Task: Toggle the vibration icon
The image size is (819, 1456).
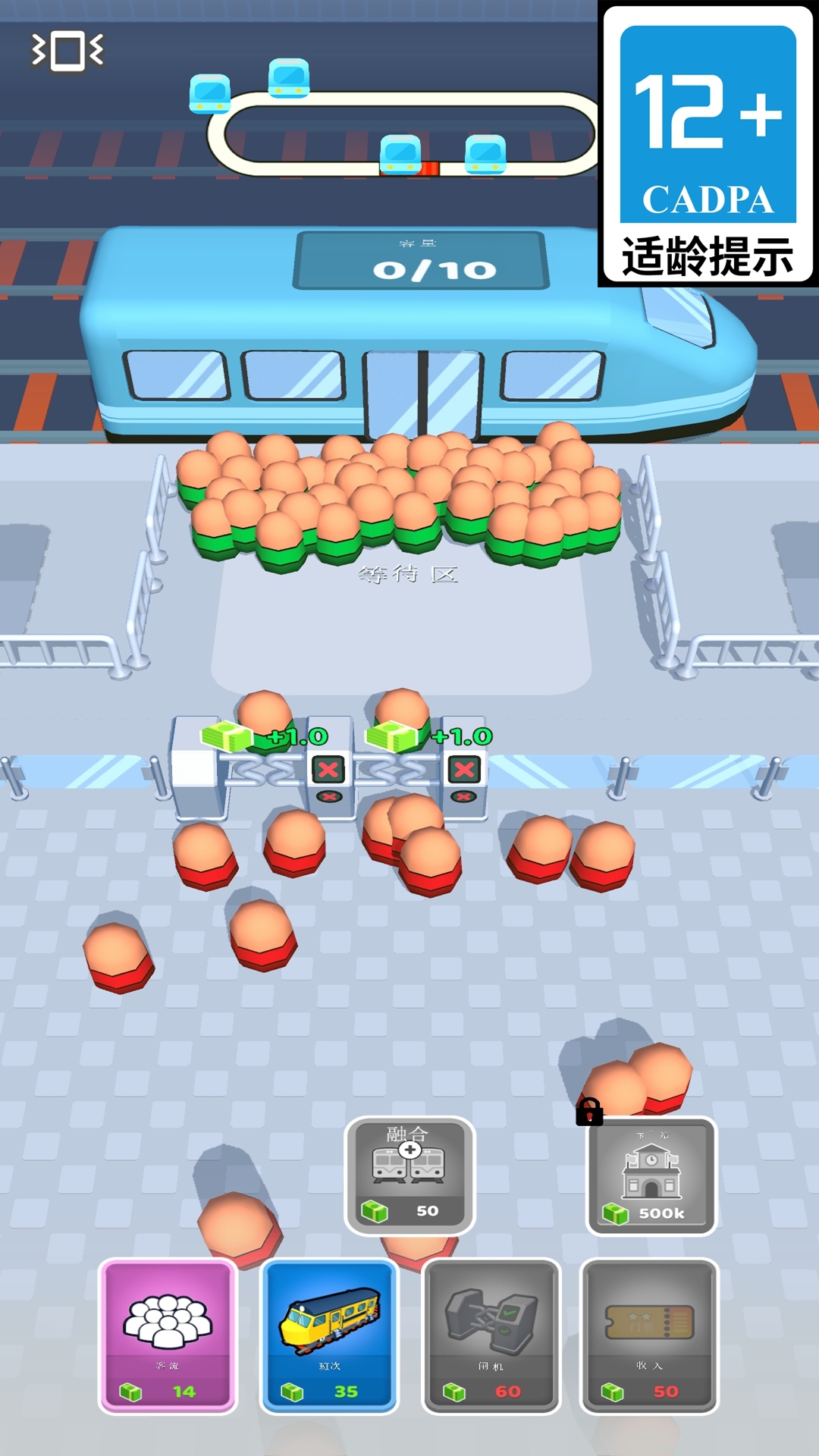Action: 67,52
